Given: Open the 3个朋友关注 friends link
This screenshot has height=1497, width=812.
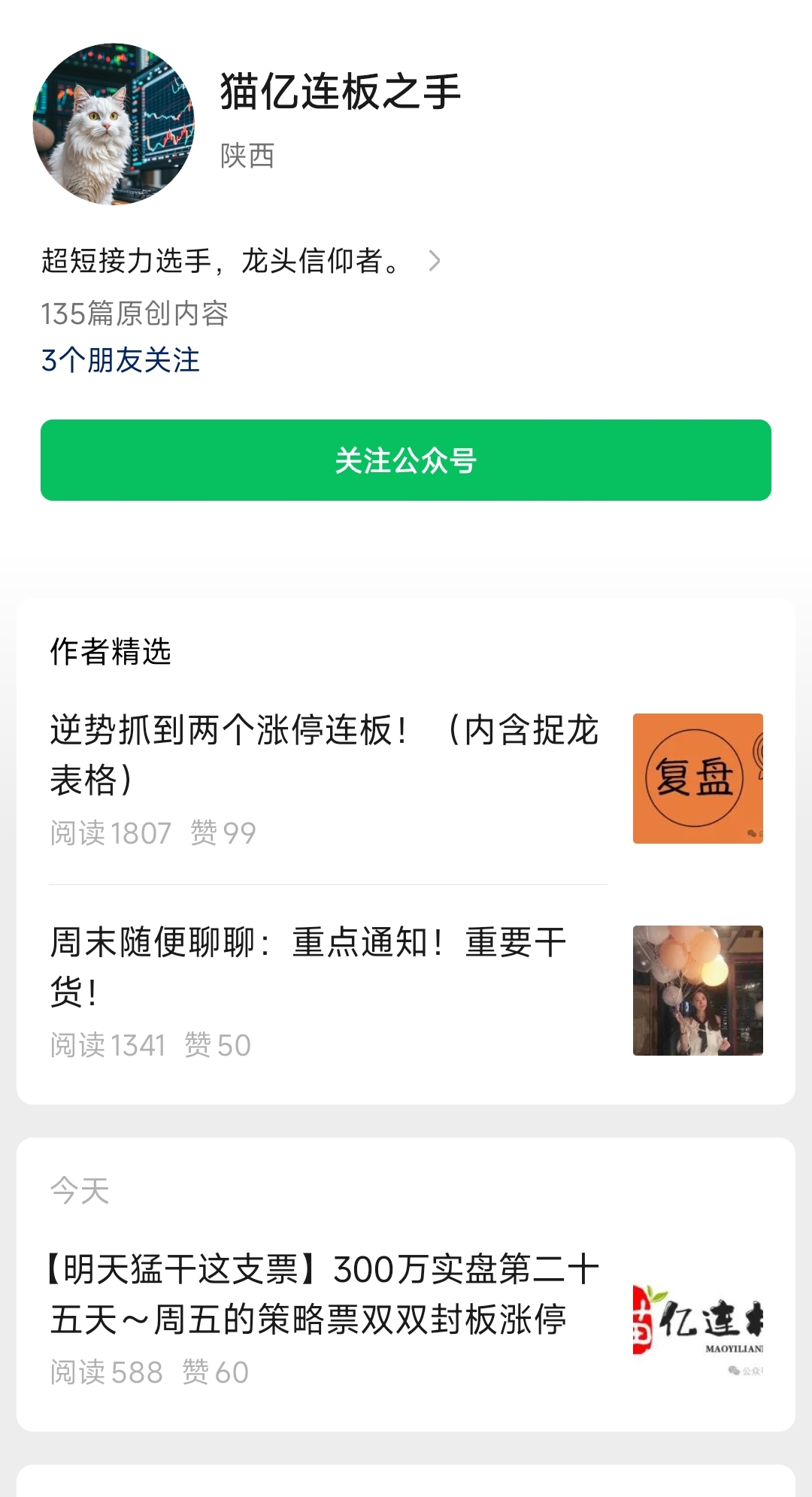Looking at the screenshot, I should pyautogui.click(x=120, y=360).
